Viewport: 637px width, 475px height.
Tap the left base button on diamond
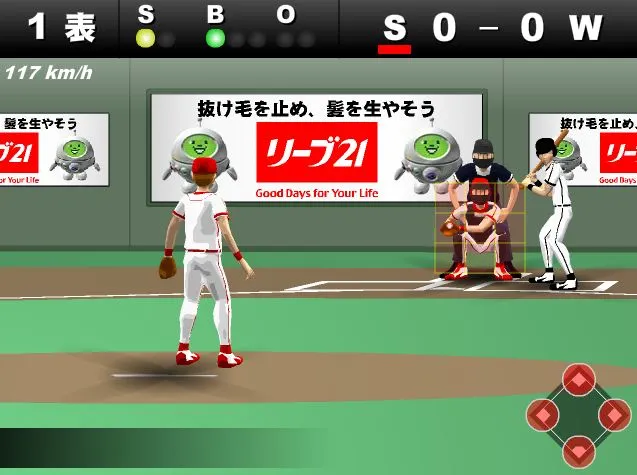click(543, 414)
